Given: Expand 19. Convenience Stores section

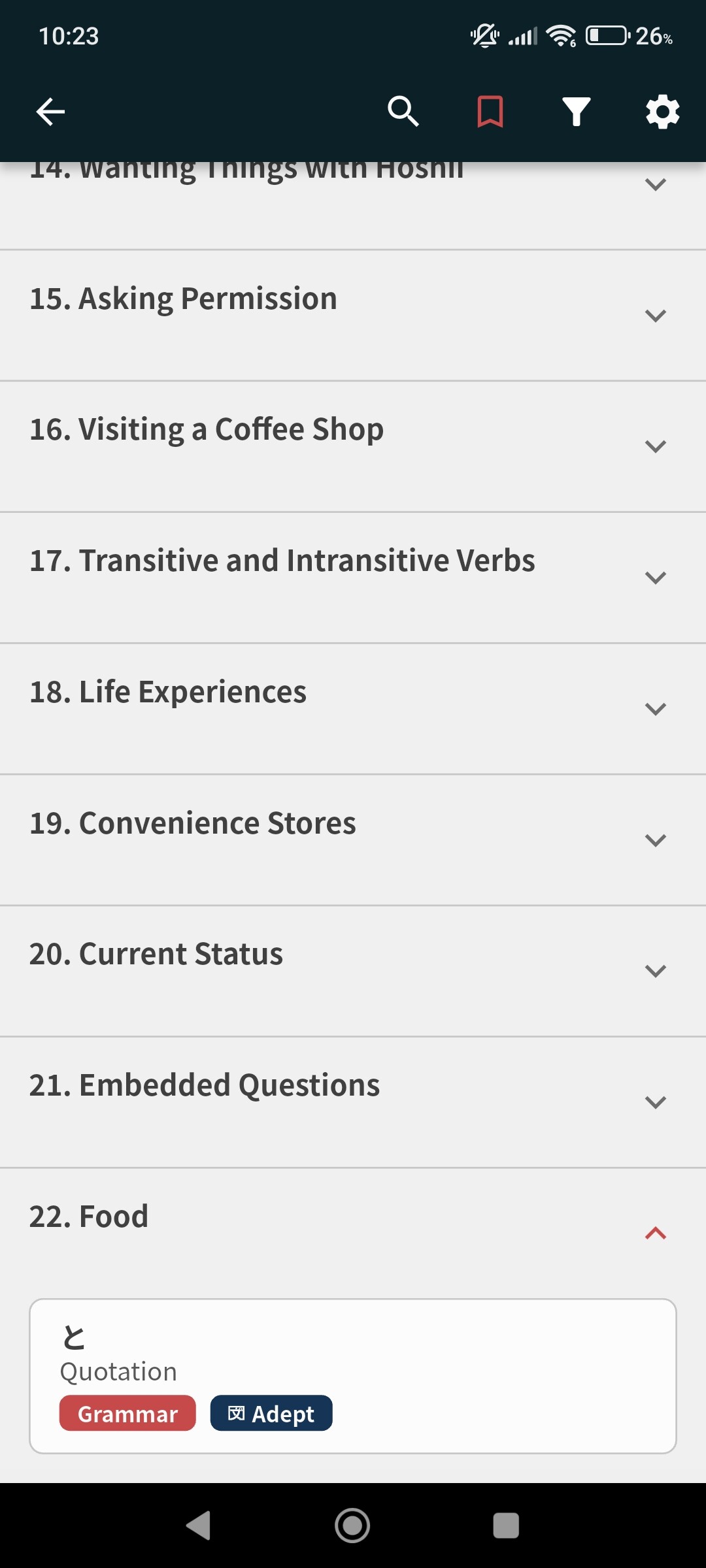Looking at the screenshot, I should (x=655, y=840).
